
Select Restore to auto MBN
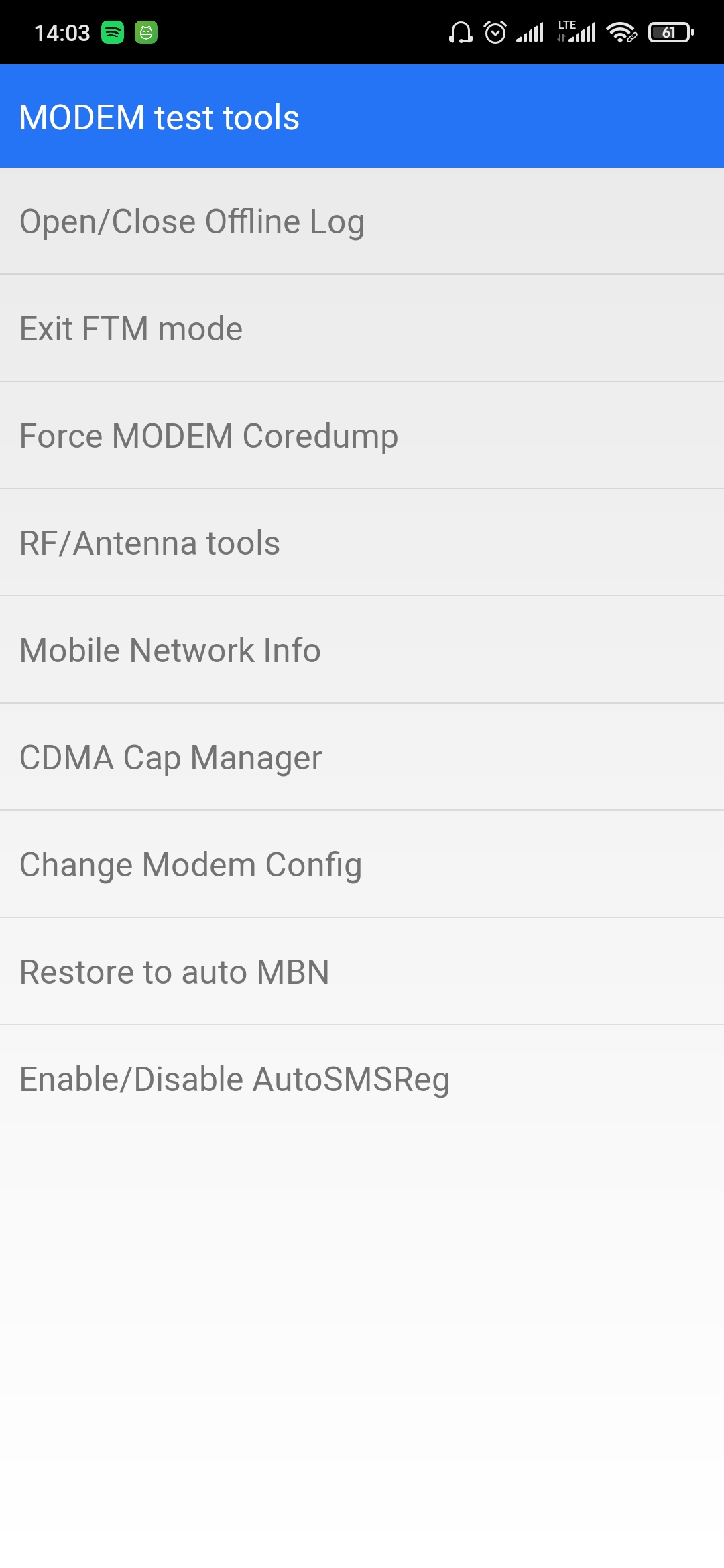[362, 972]
